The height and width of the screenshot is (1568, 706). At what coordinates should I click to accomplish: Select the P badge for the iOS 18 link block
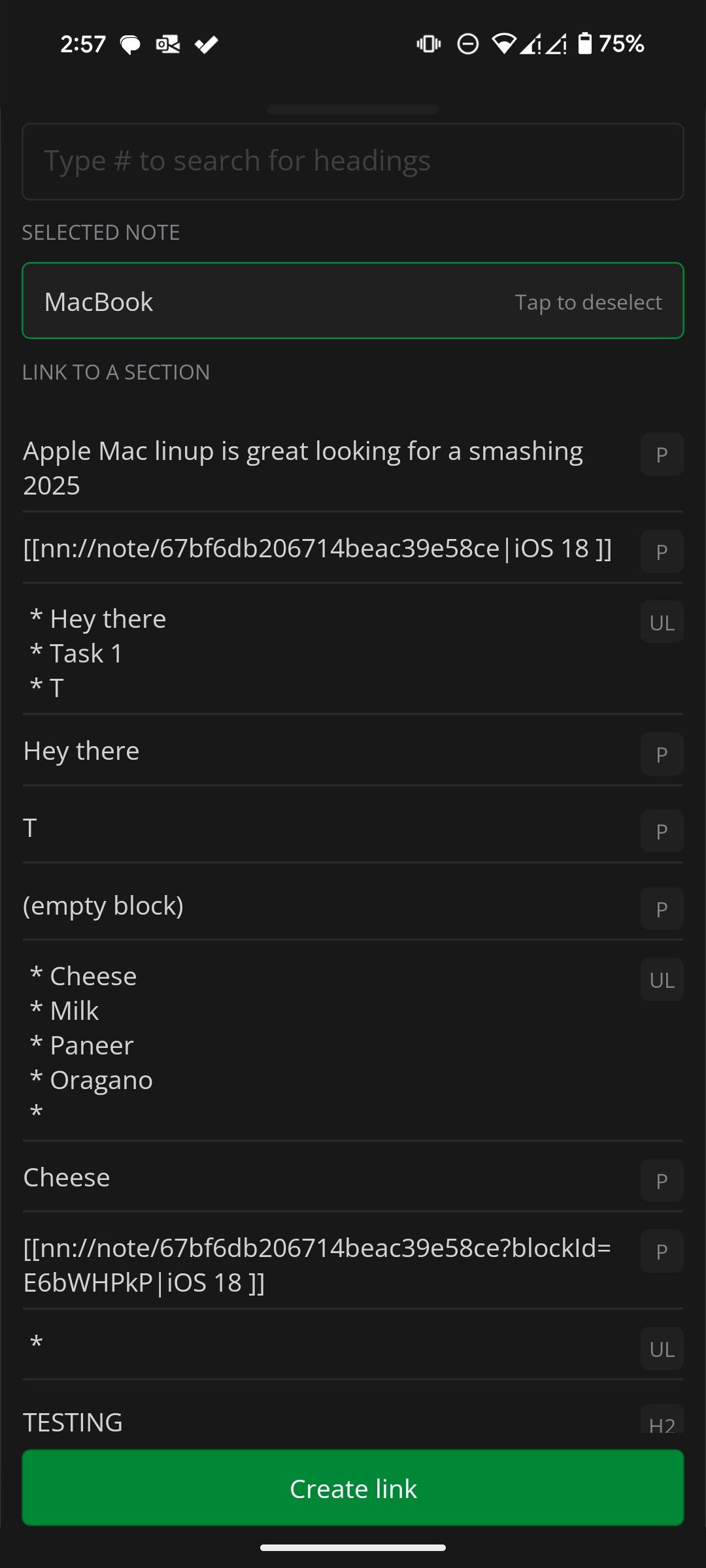point(662,551)
